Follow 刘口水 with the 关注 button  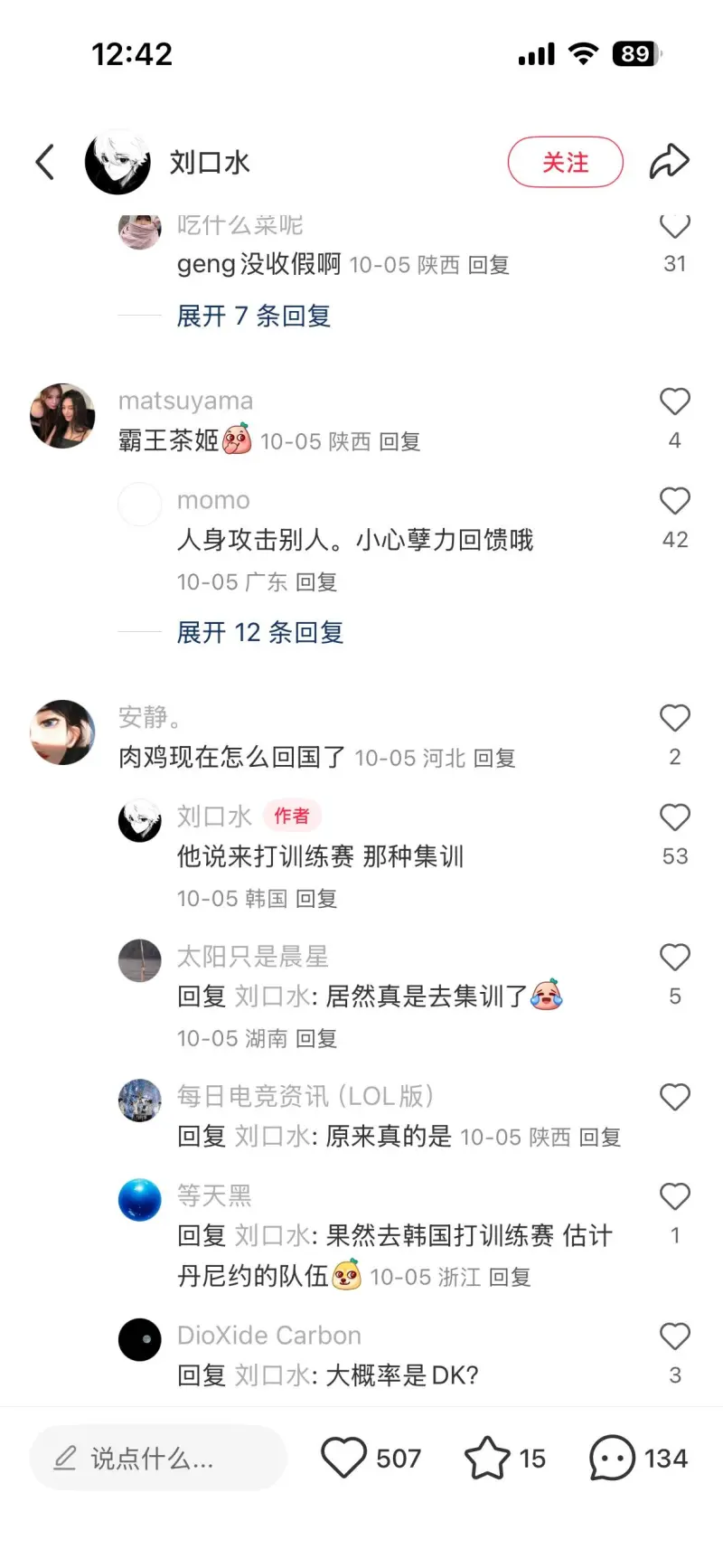pyautogui.click(x=565, y=163)
